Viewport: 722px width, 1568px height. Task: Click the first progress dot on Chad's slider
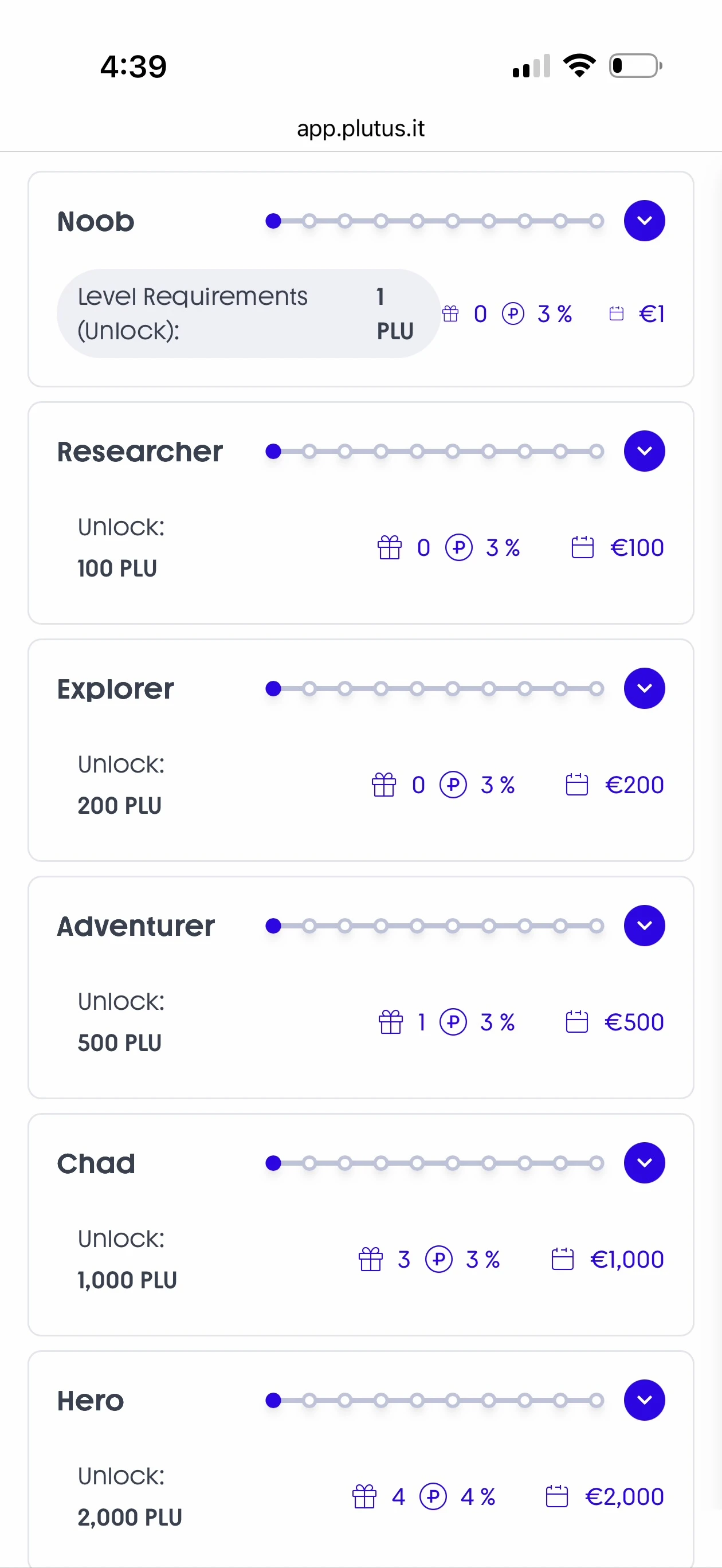274,1163
